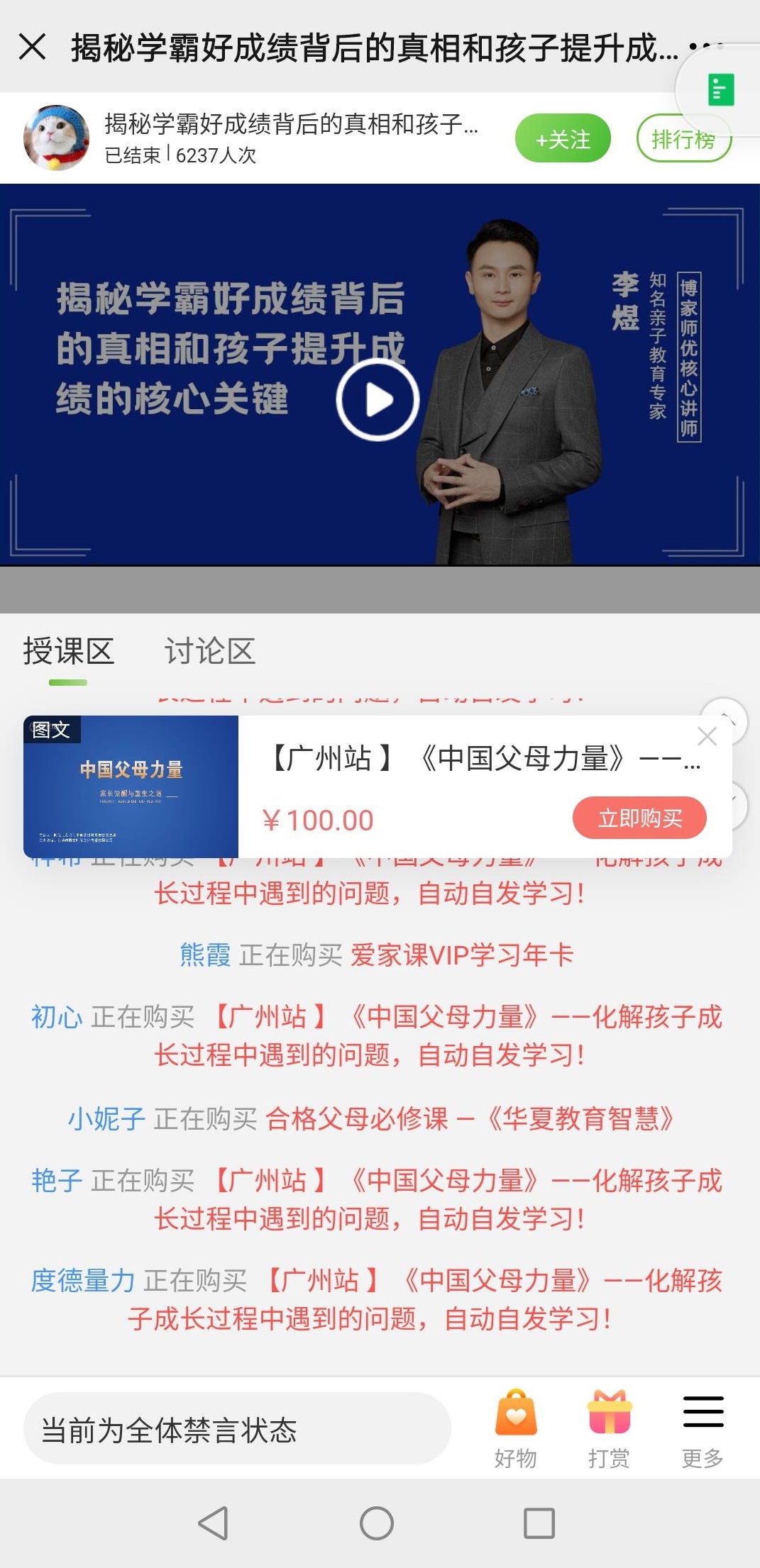The width and height of the screenshot is (760, 1568).
Task: Tap the green floating document icon
Action: (721, 90)
